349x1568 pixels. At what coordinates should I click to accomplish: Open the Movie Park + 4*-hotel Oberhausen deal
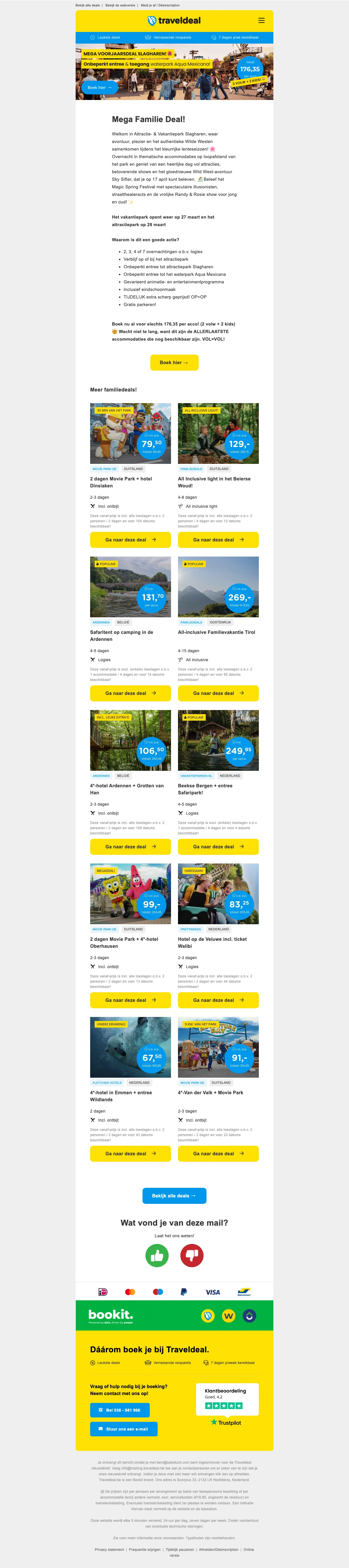(x=130, y=1000)
